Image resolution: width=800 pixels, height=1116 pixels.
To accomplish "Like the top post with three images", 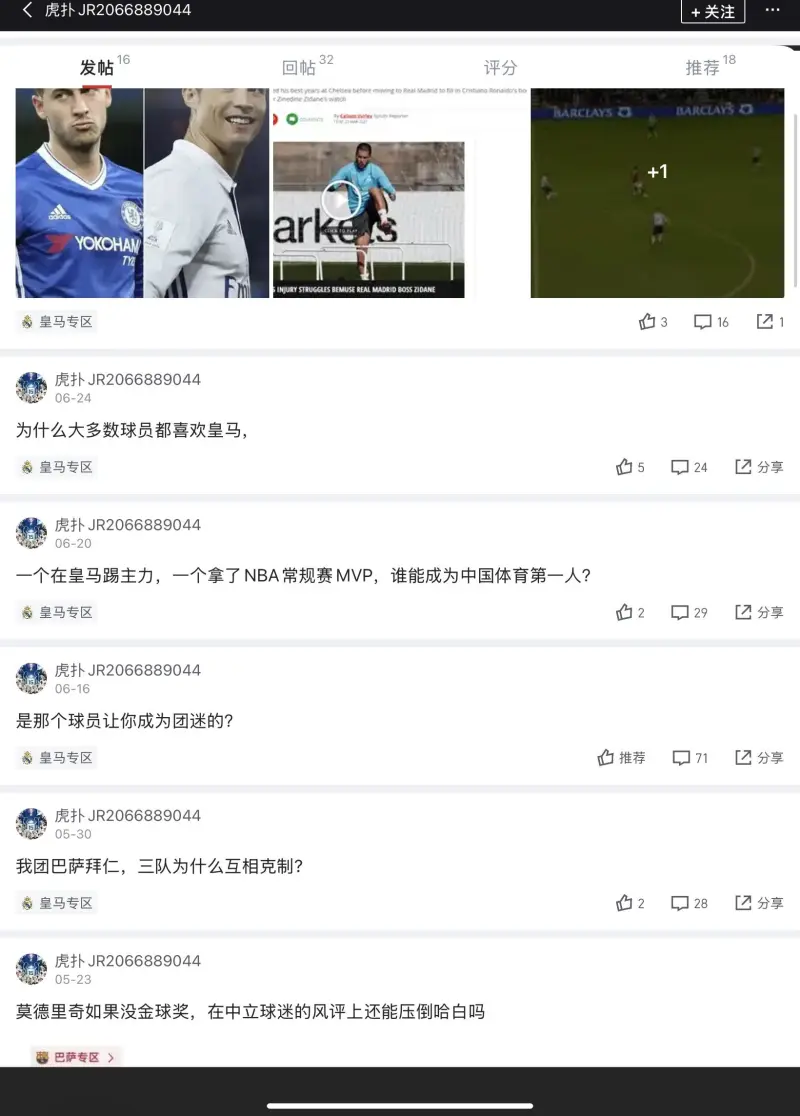I will click(x=653, y=322).
